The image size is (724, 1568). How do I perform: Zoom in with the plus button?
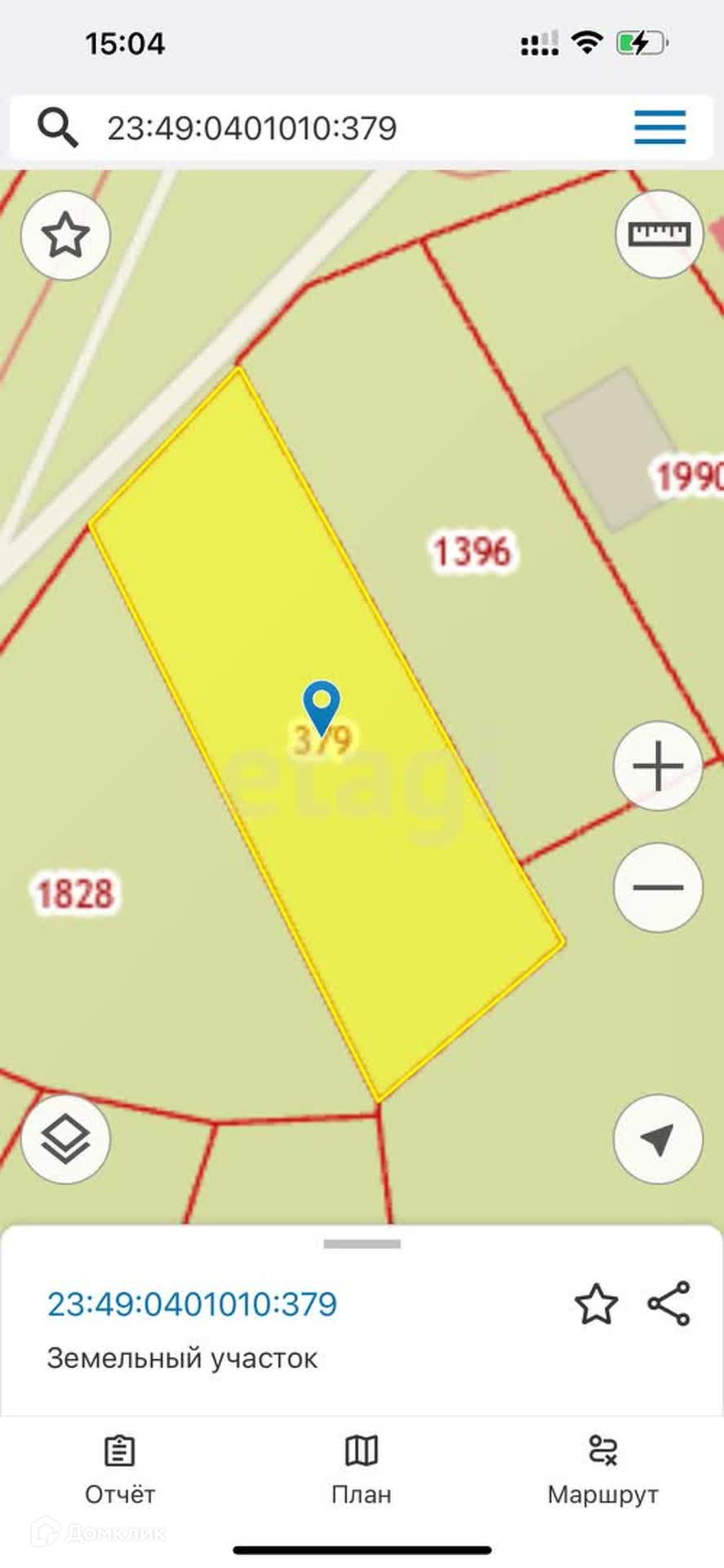coord(658,766)
